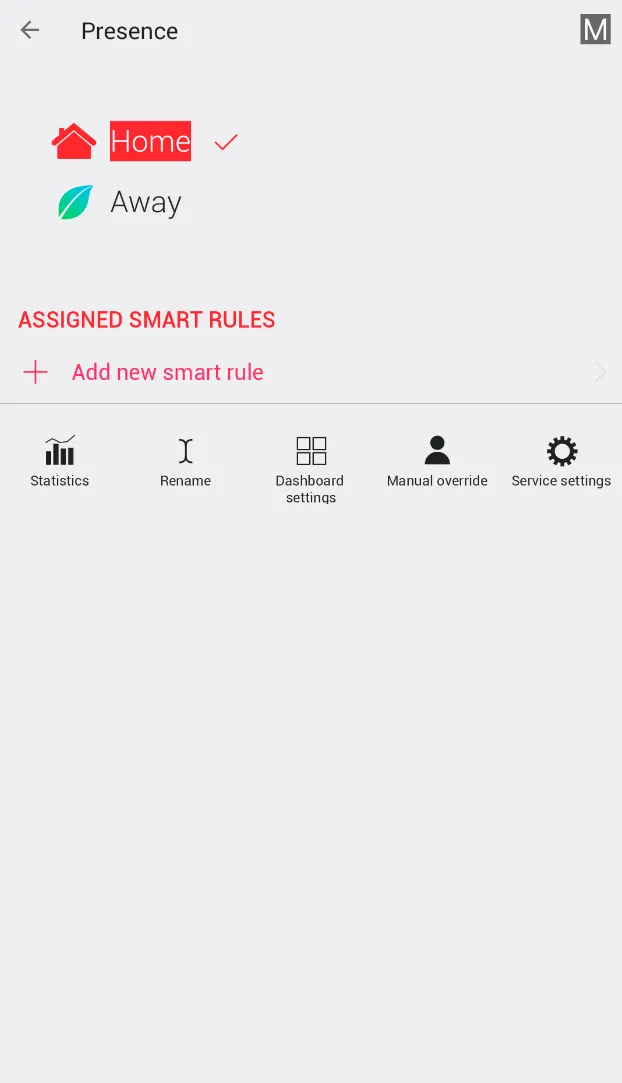This screenshot has width=622, height=1083.
Task: Open Dashboard settings
Action: pyautogui.click(x=311, y=467)
